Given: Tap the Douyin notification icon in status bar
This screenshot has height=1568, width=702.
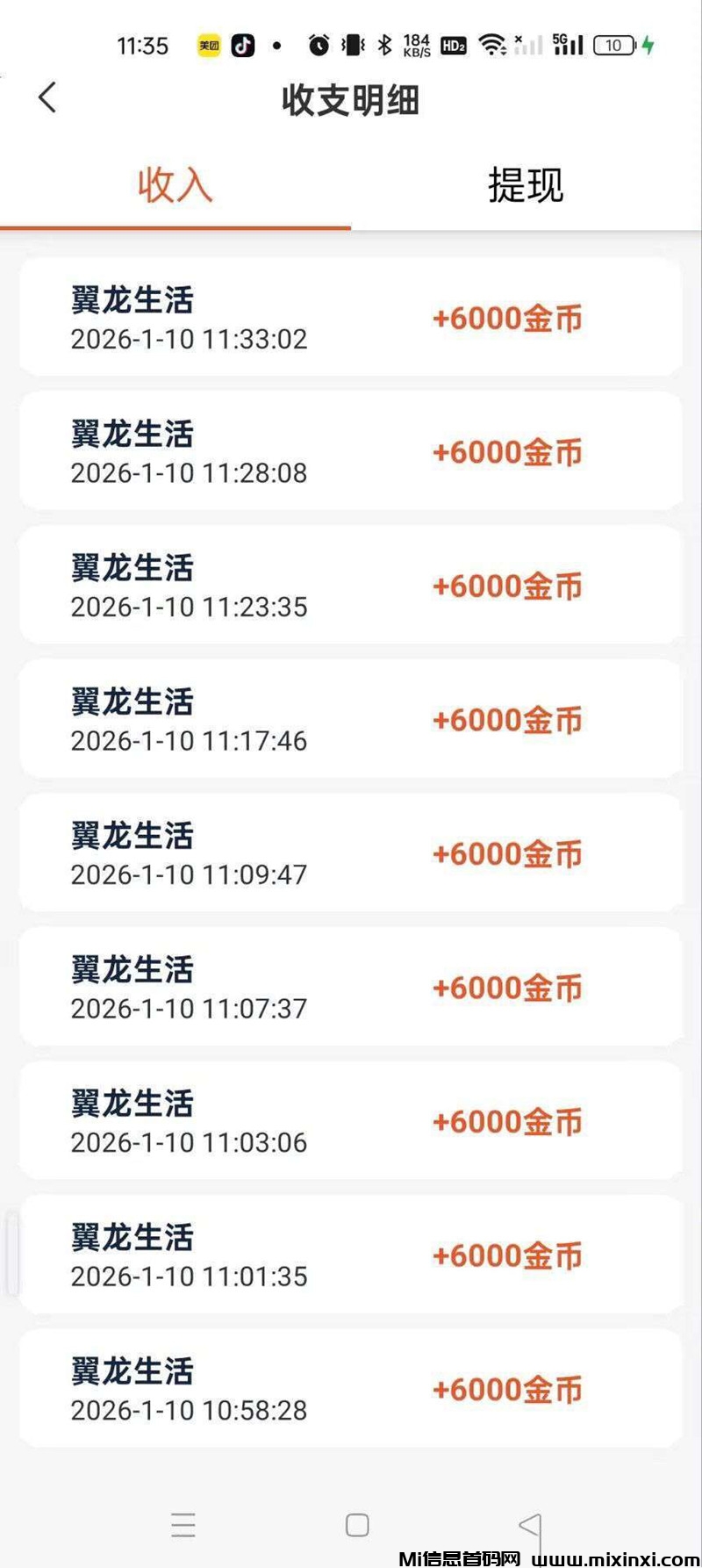Looking at the screenshot, I should (244, 45).
